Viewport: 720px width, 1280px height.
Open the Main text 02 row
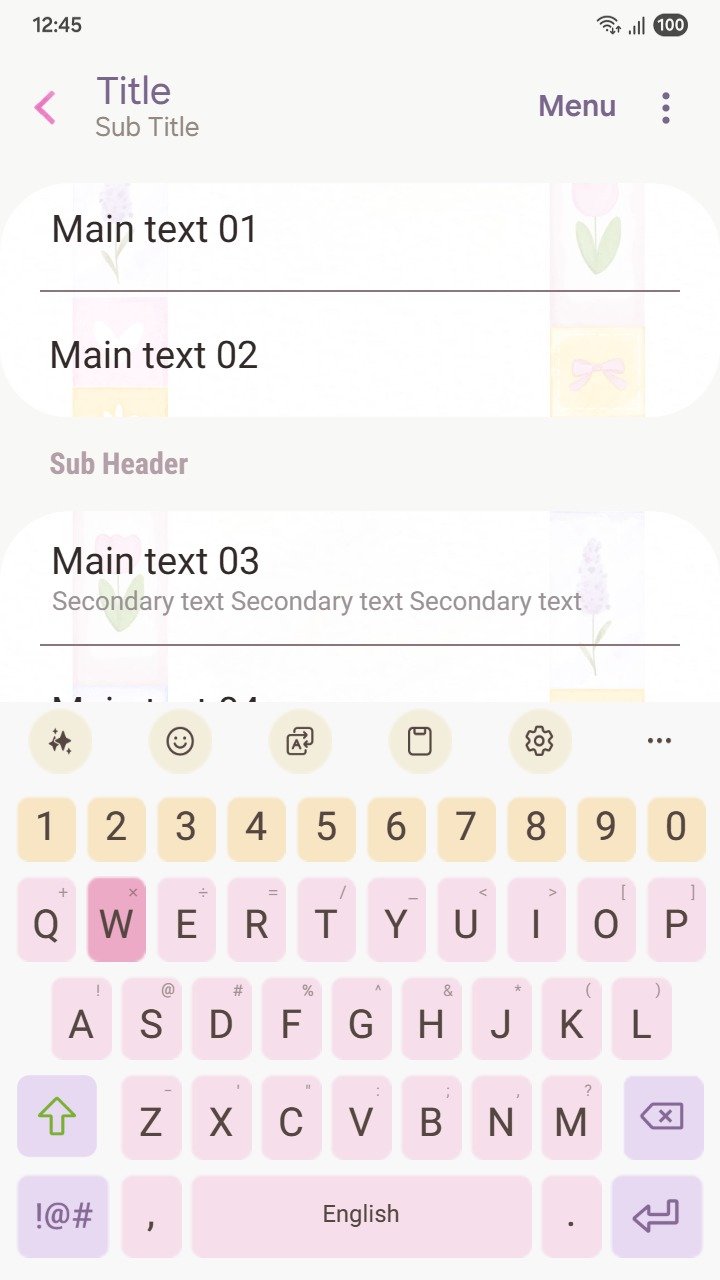click(x=360, y=356)
